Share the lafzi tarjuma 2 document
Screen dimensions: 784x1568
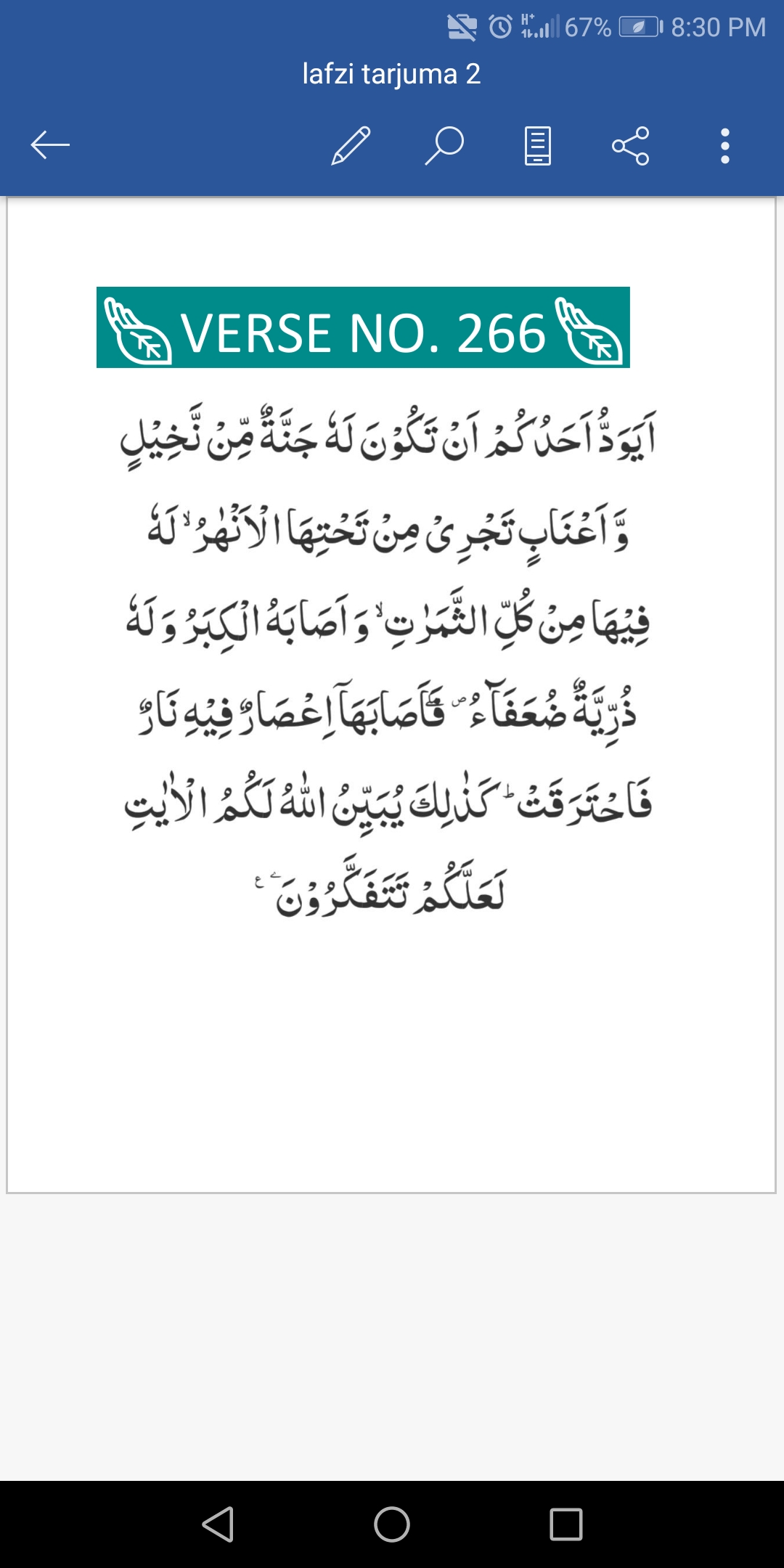pyautogui.click(x=631, y=146)
